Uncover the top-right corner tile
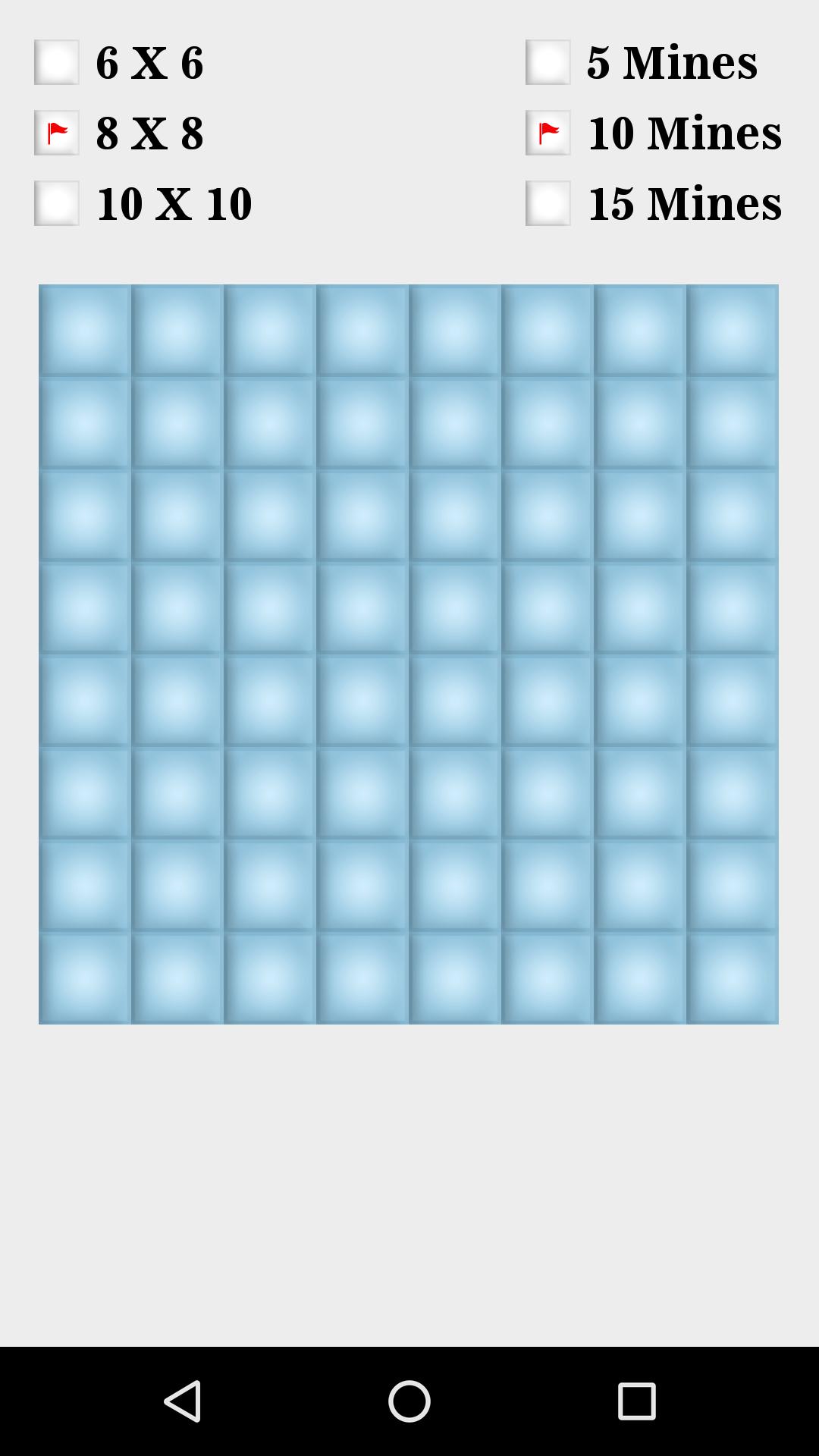819x1456 pixels. 733,331
